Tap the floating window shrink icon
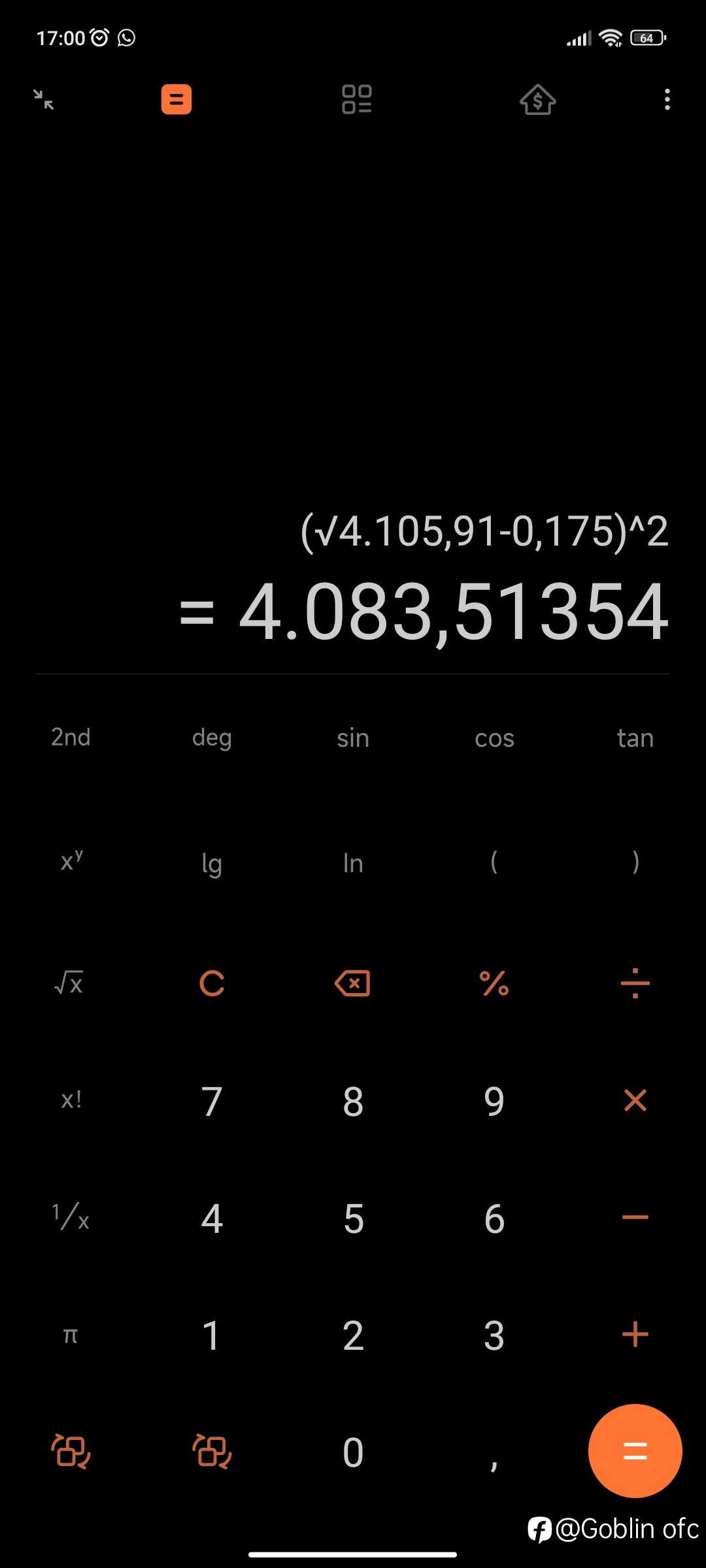Image resolution: width=706 pixels, height=1568 pixels. [x=42, y=99]
